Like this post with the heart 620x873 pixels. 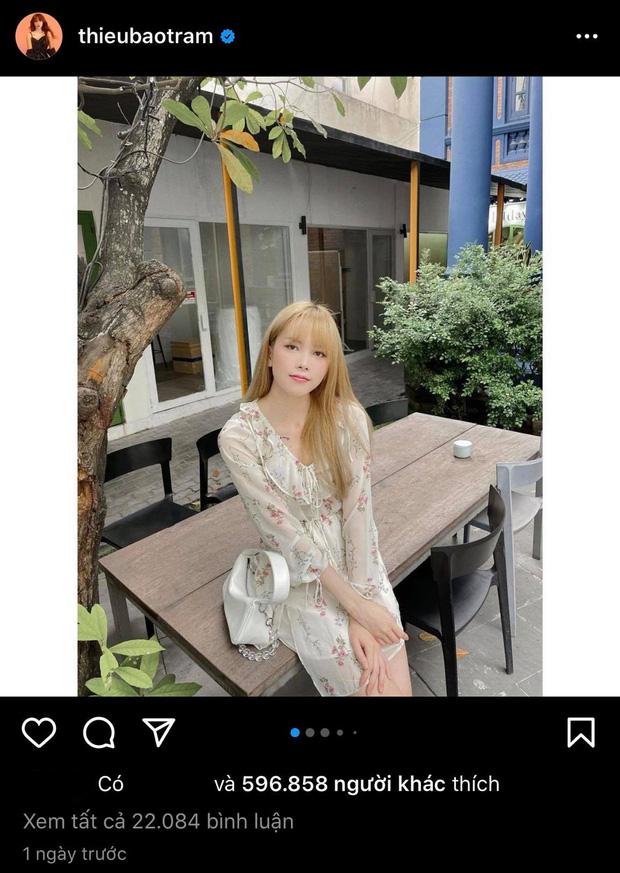click(39, 733)
